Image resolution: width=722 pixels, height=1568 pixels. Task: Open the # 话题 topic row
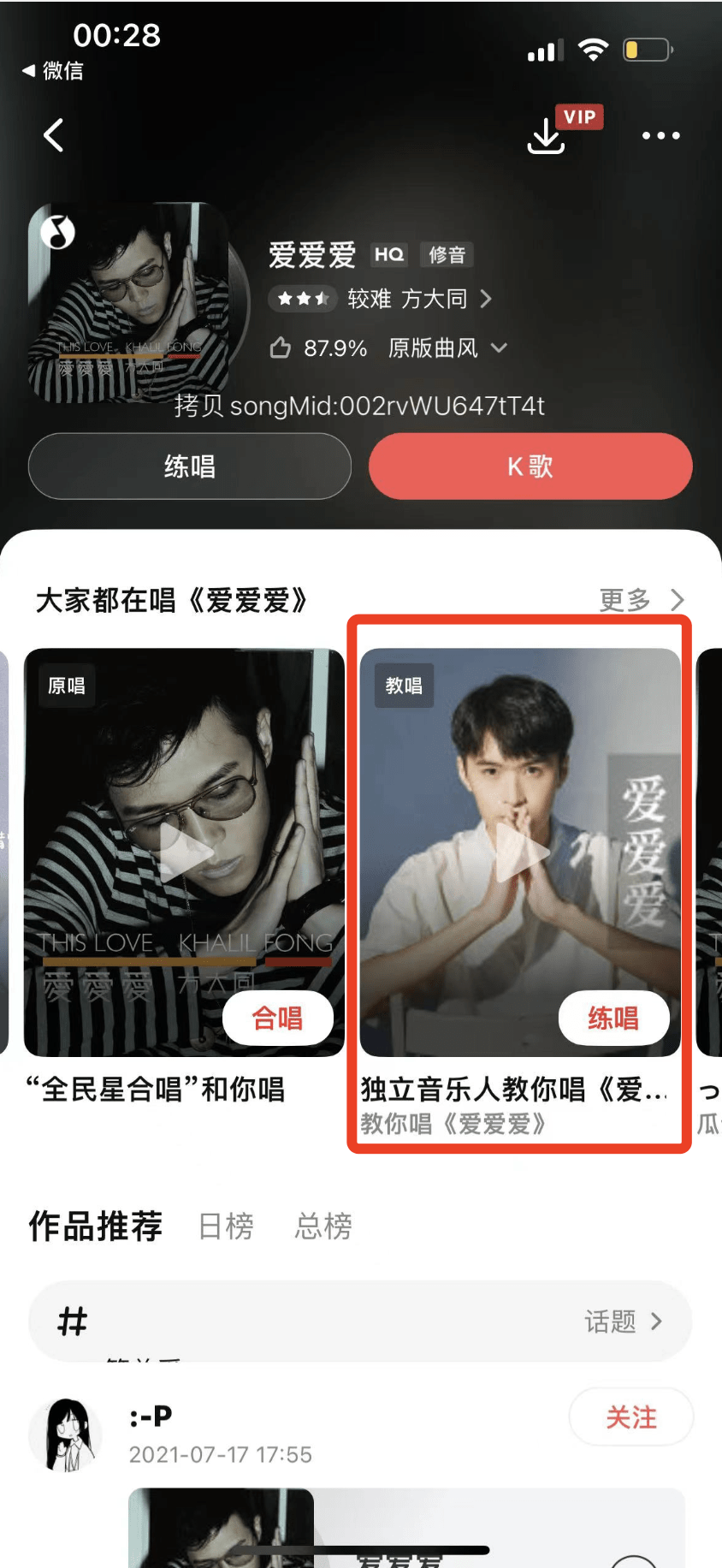tap(360, 1322)
